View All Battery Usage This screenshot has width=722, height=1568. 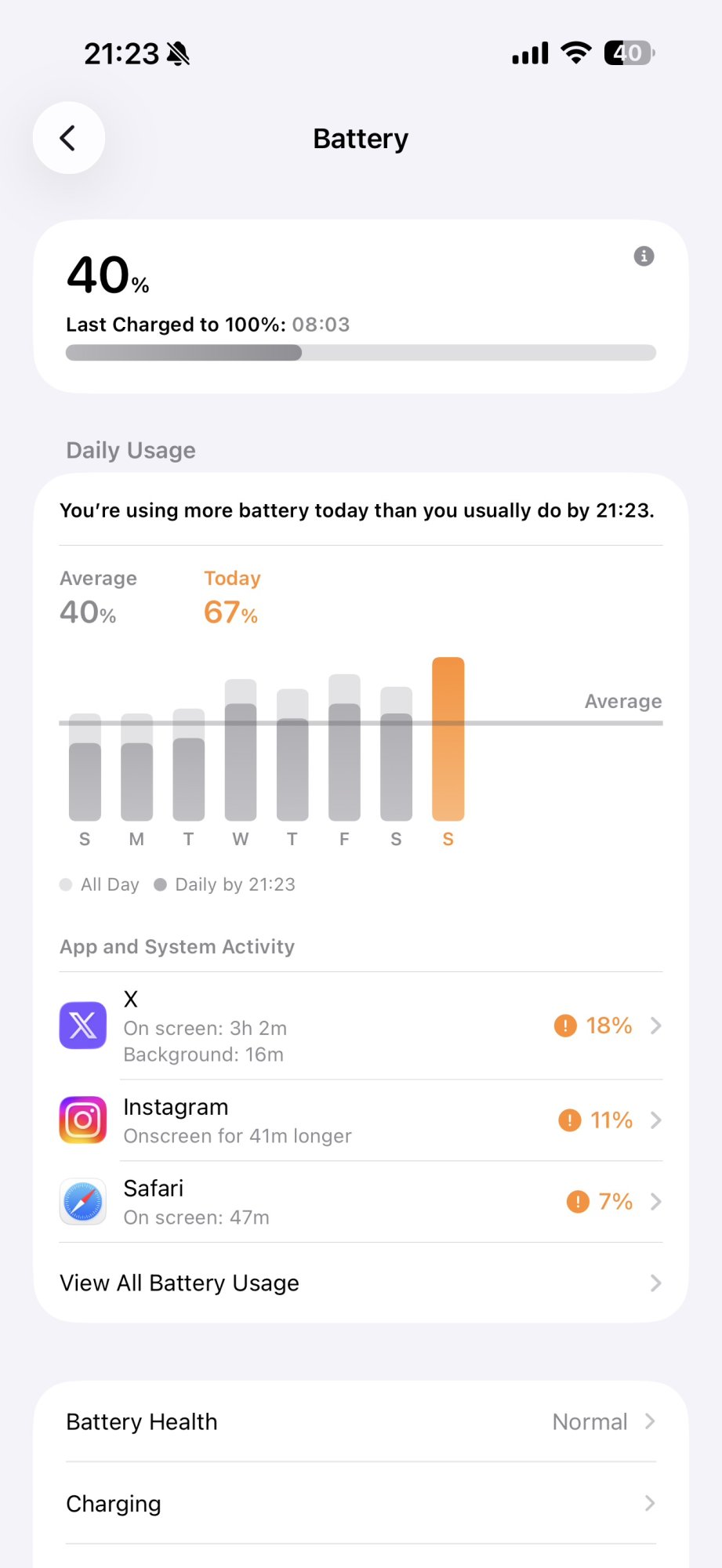point(361,1283)
